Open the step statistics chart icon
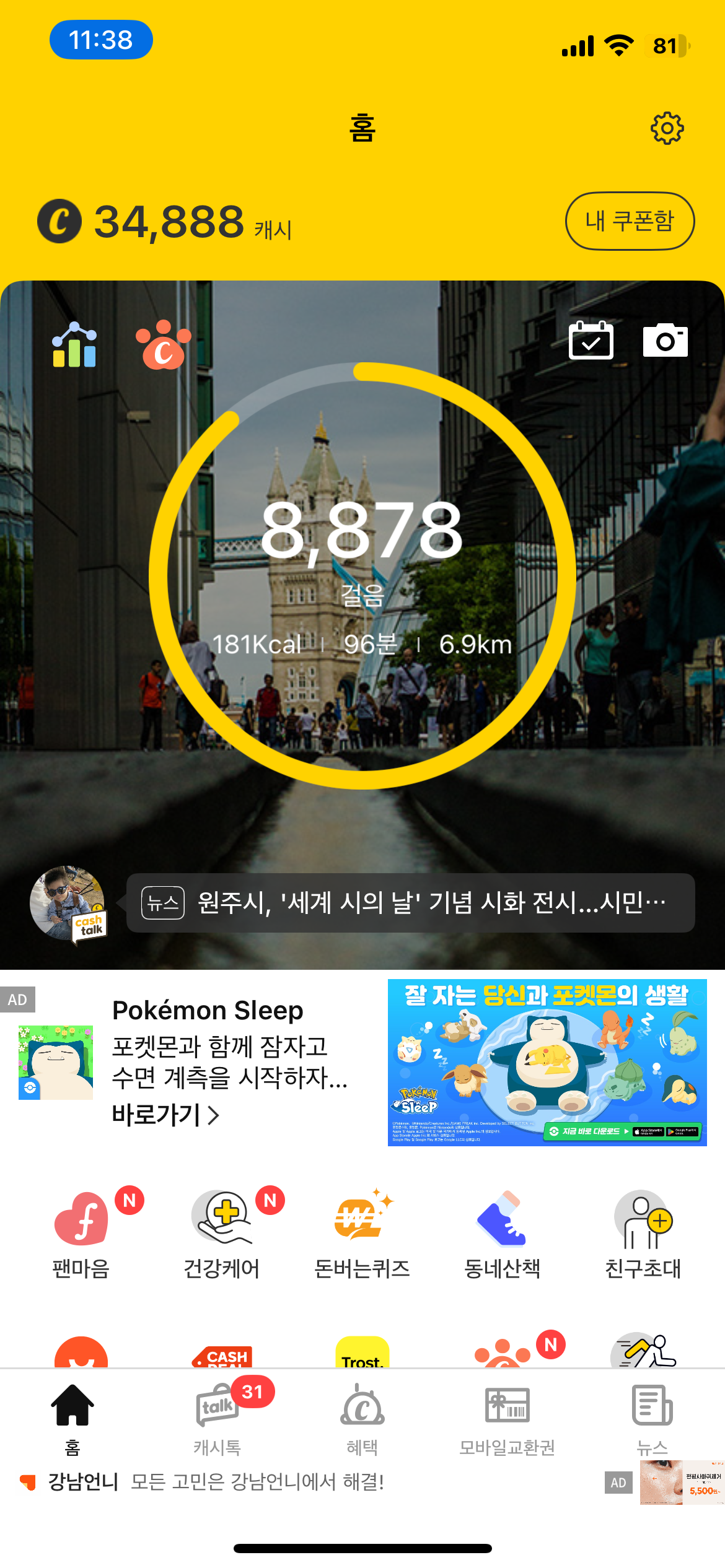This screenshot has width=725, height=1568. point(74,345)
